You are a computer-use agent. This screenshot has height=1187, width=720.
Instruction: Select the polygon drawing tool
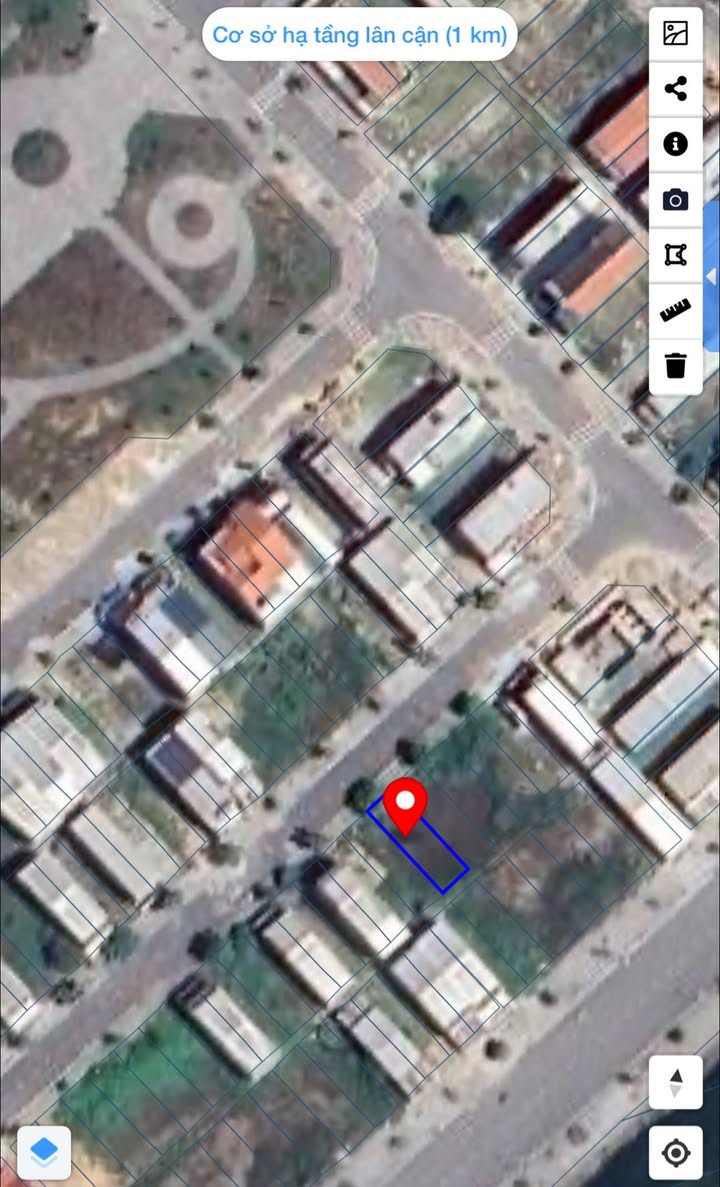(x=675, y=255)
